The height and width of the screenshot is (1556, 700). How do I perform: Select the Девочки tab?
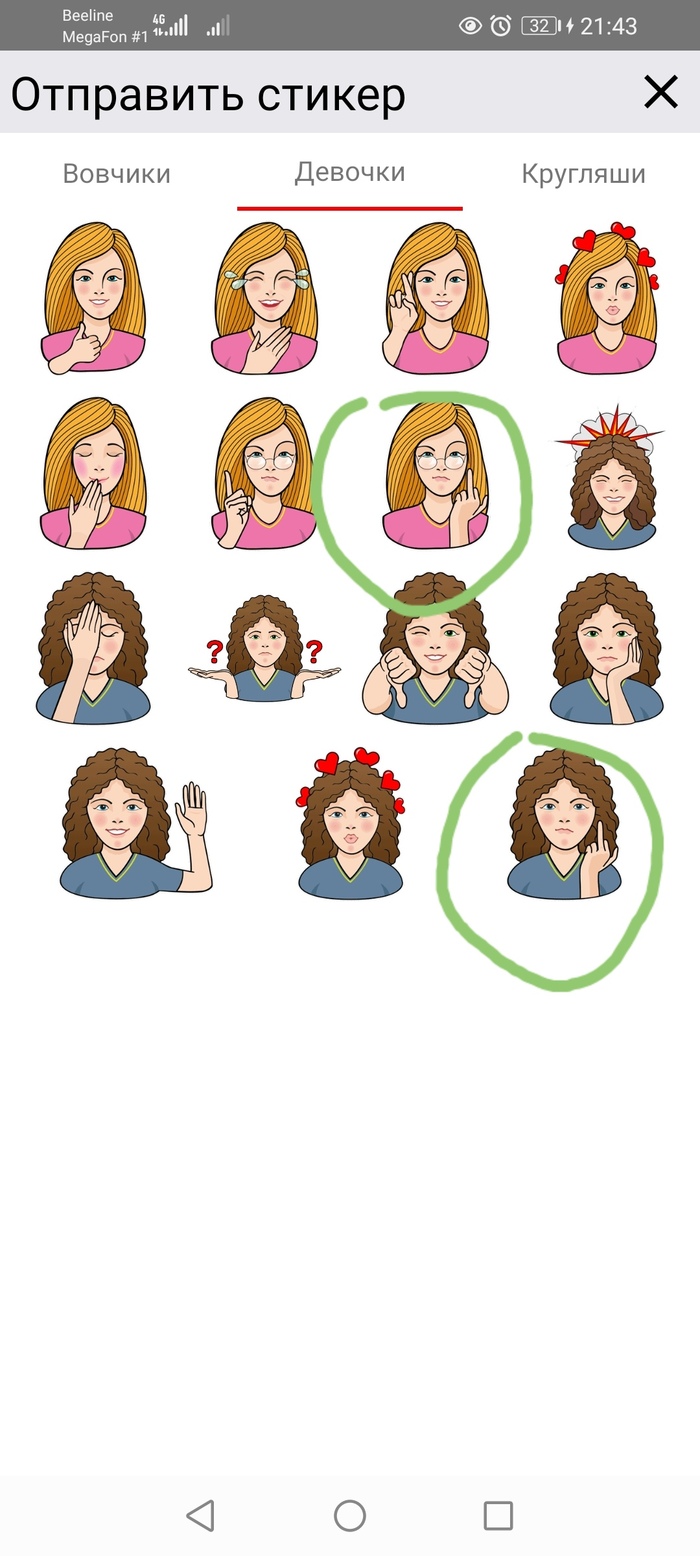349,173
